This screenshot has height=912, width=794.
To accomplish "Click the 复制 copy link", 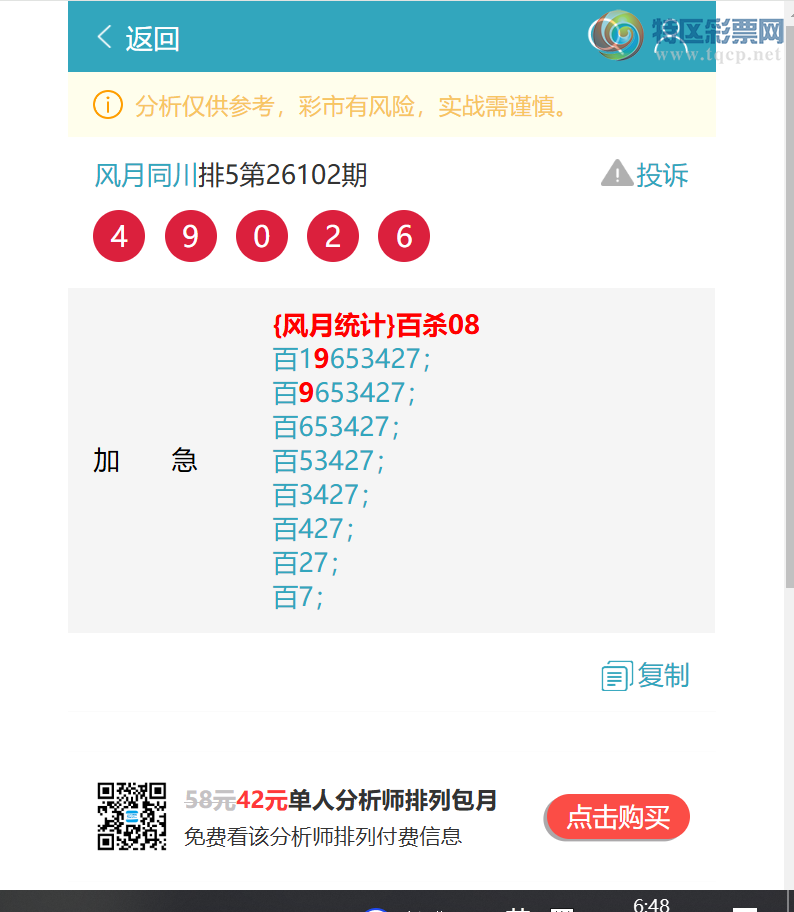I will tap(666, 677).
